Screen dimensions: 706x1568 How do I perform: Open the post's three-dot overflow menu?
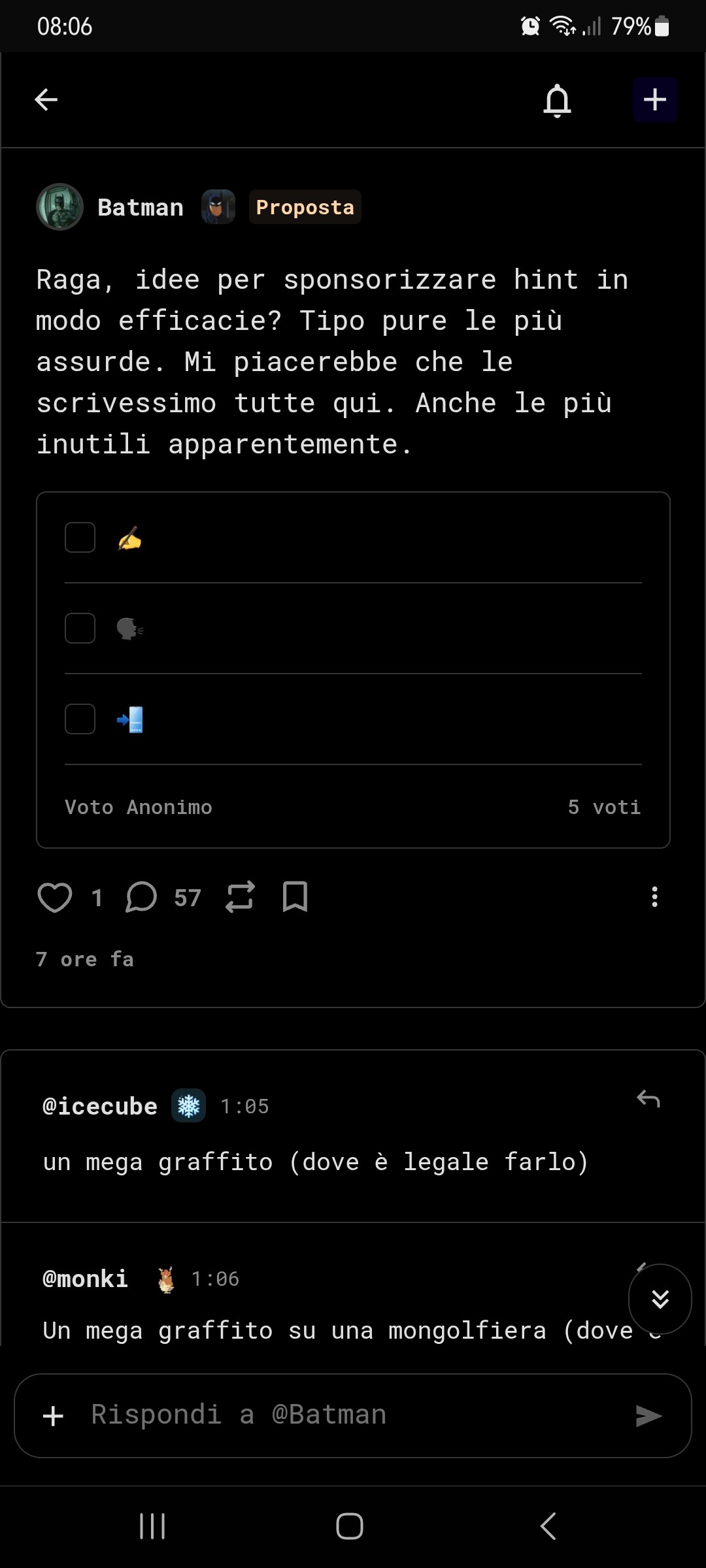654,897
